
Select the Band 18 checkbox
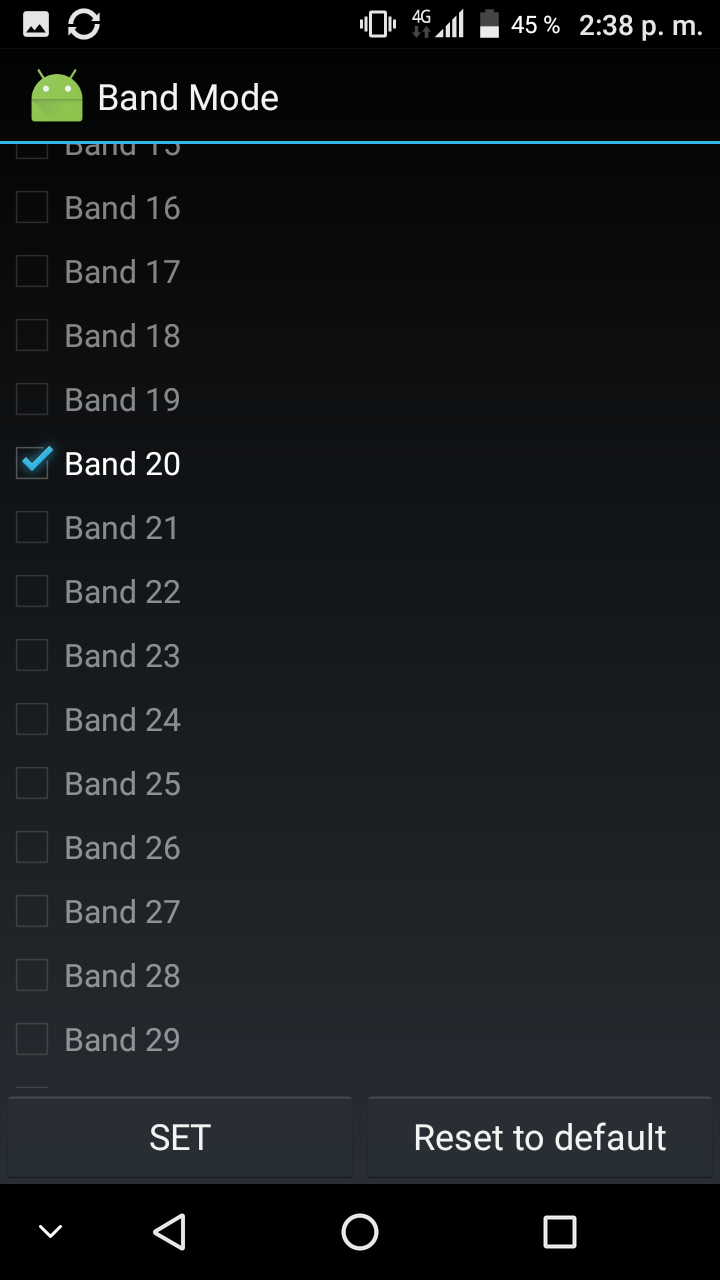point(32,336)
